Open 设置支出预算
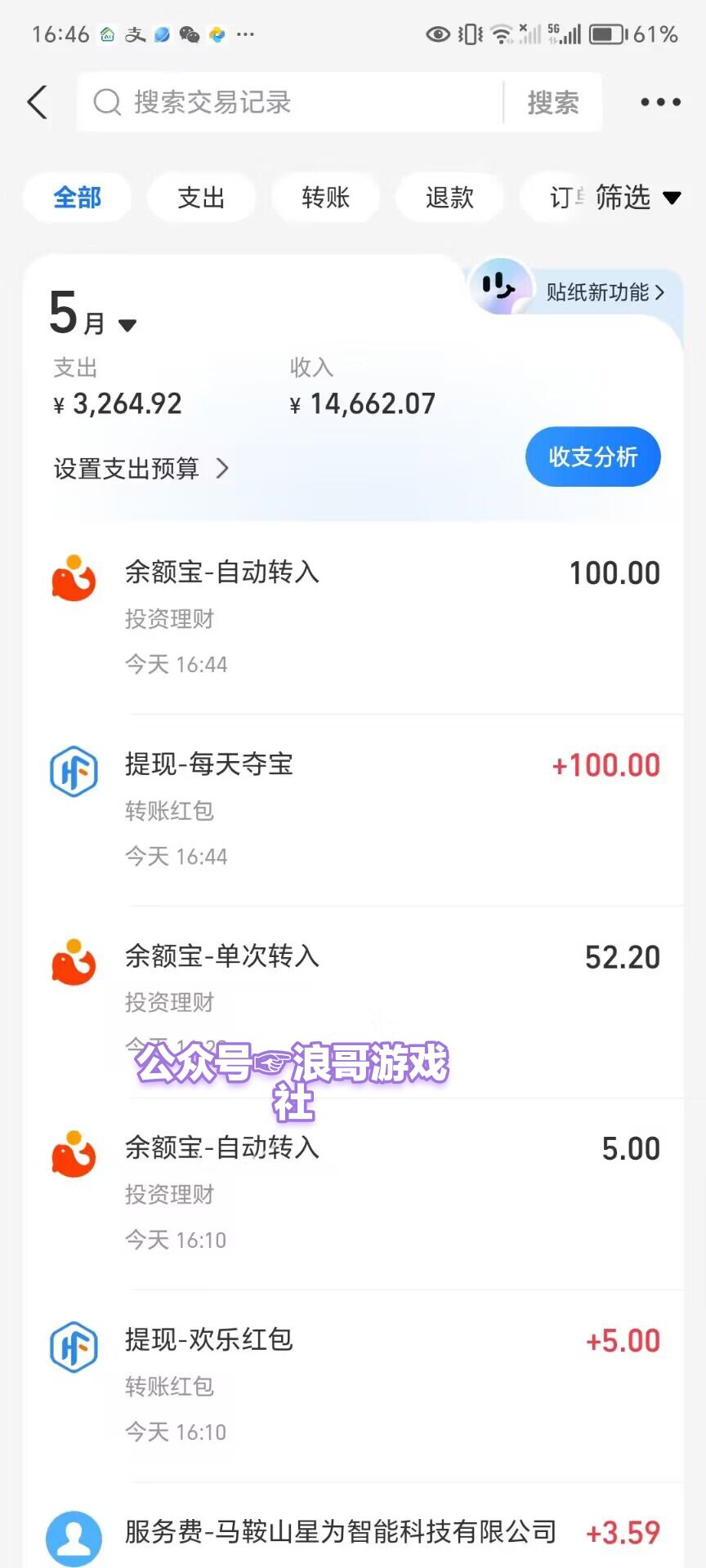 pyautogui.click(x=141, y=468)
